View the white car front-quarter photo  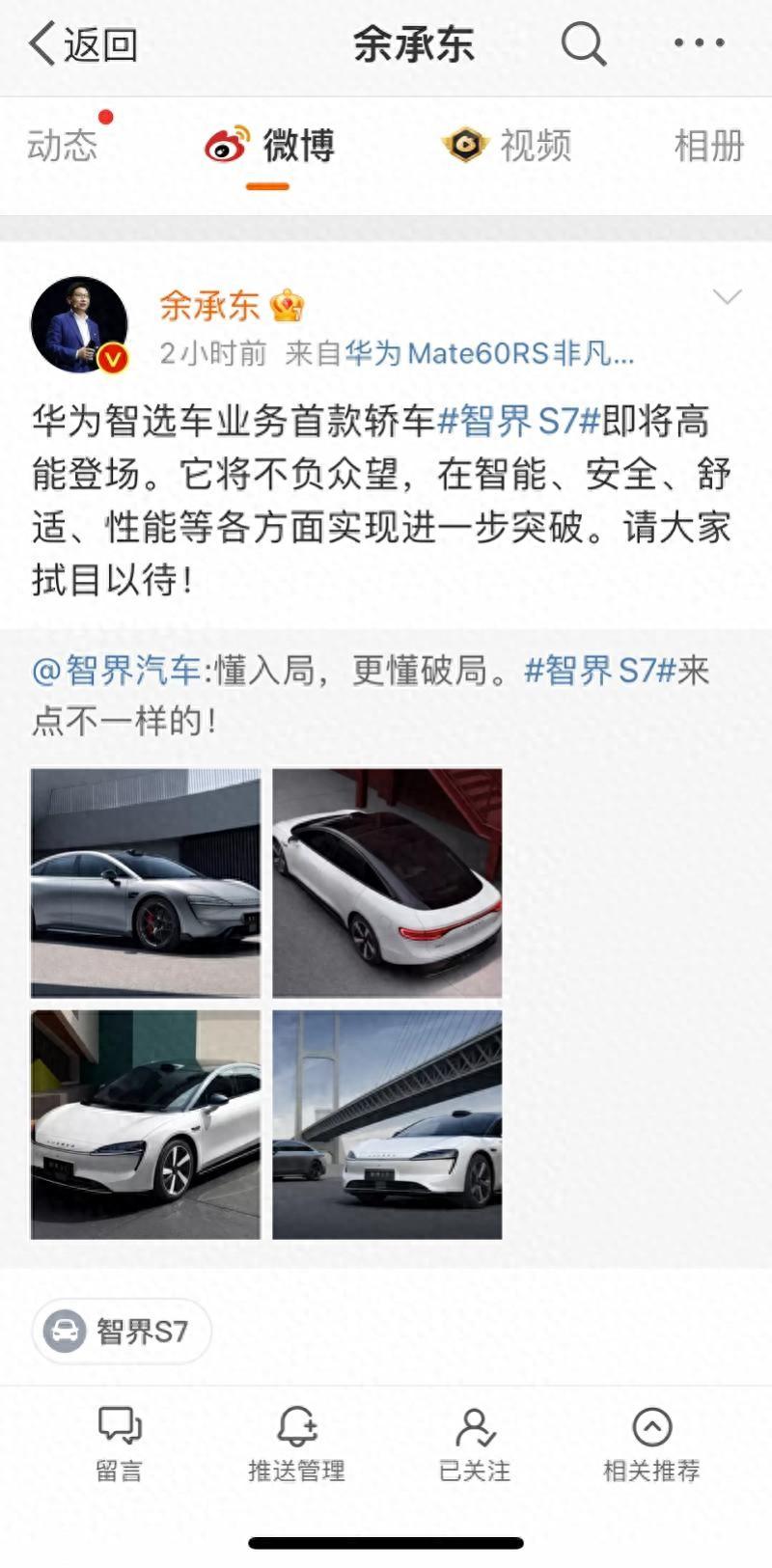[x=146, y=1124]
